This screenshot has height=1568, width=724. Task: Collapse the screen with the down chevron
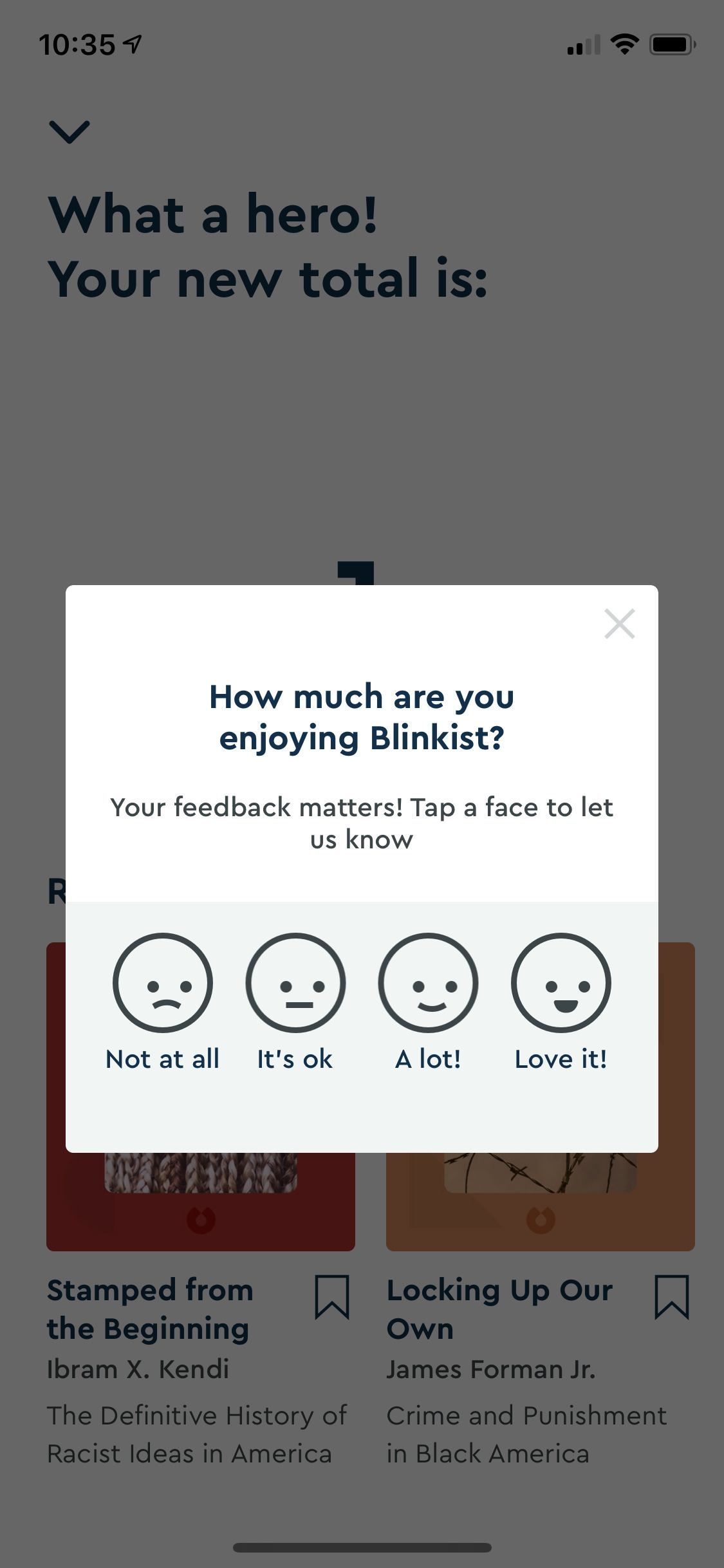tap(69, 132)
